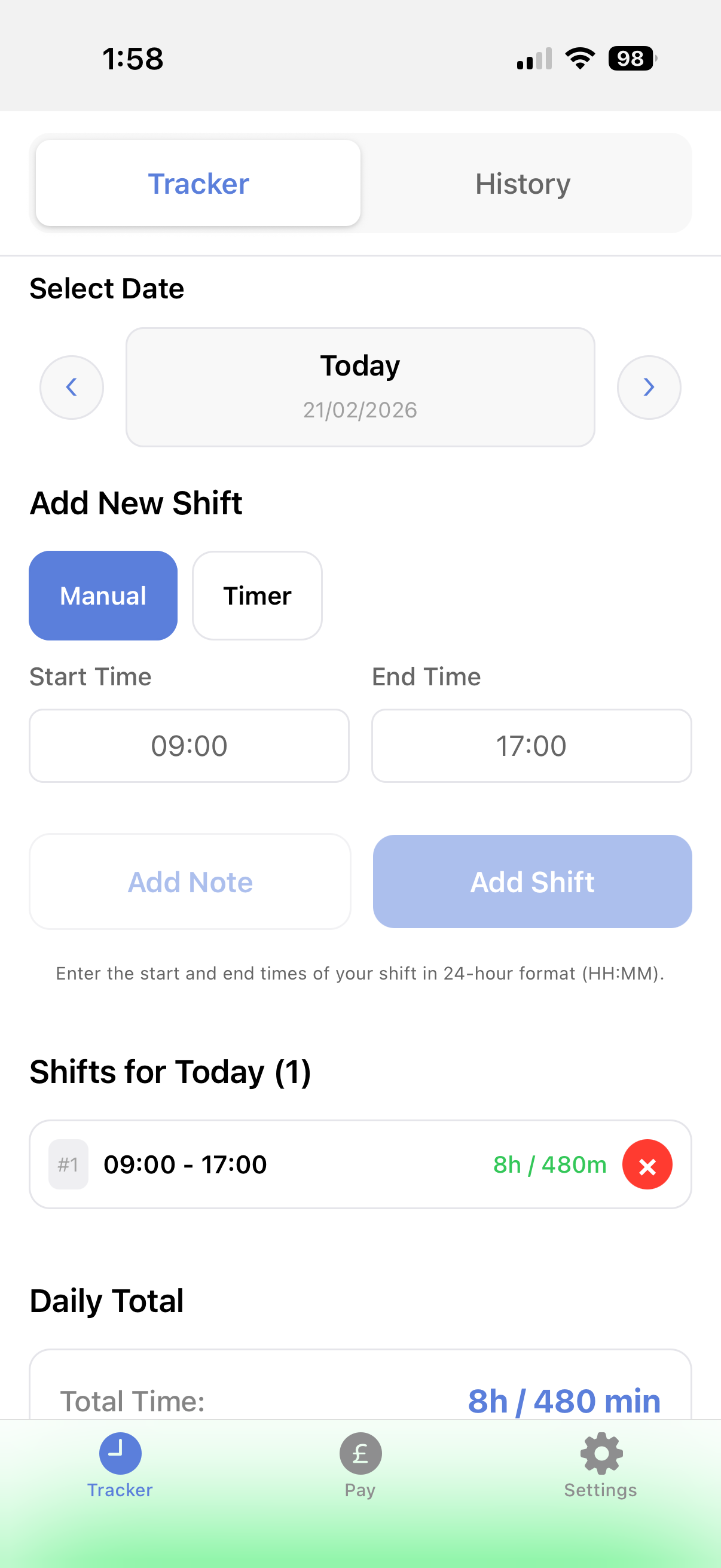Edit the End Time field
This screenshot has width=721, height=1568.
click(x=531, y=745)
